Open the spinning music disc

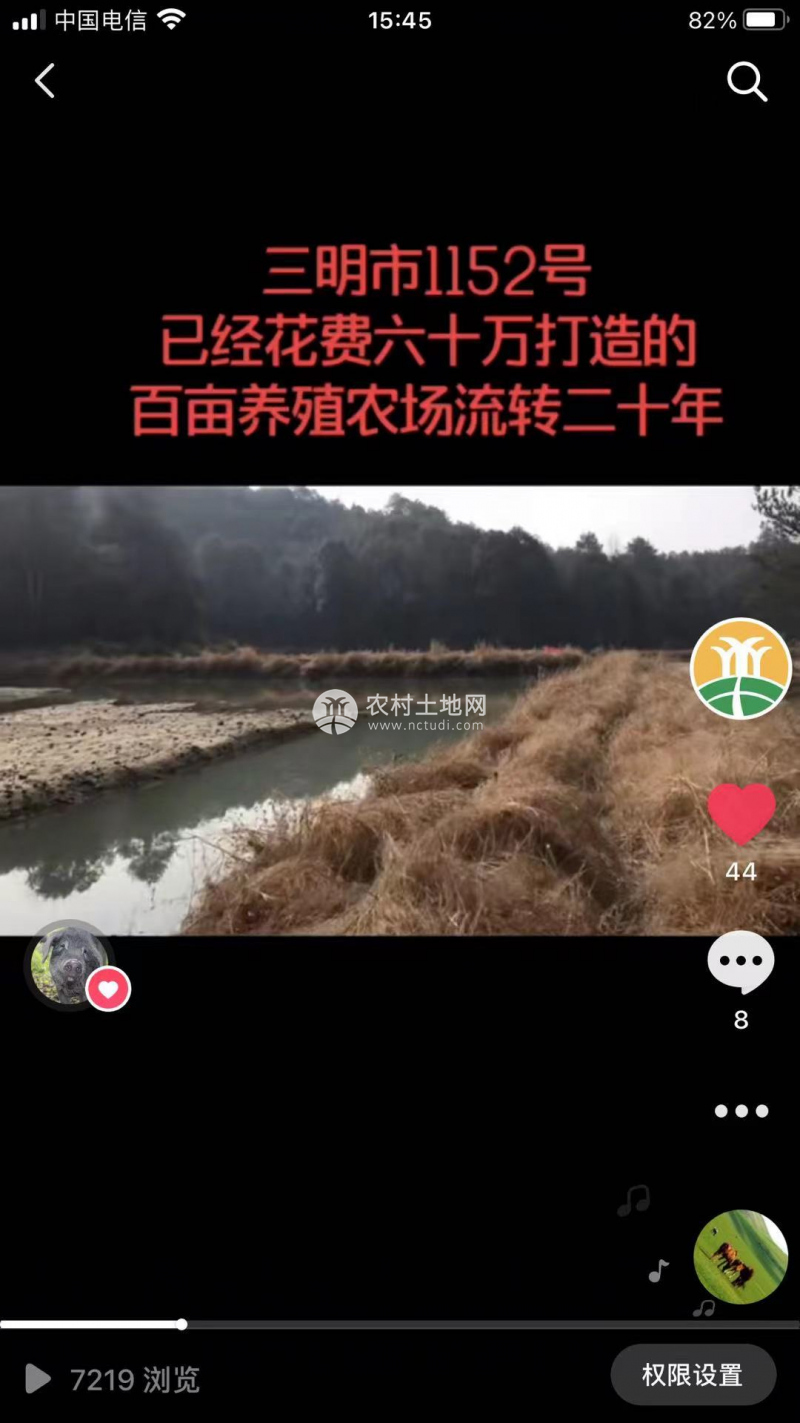741,1257
